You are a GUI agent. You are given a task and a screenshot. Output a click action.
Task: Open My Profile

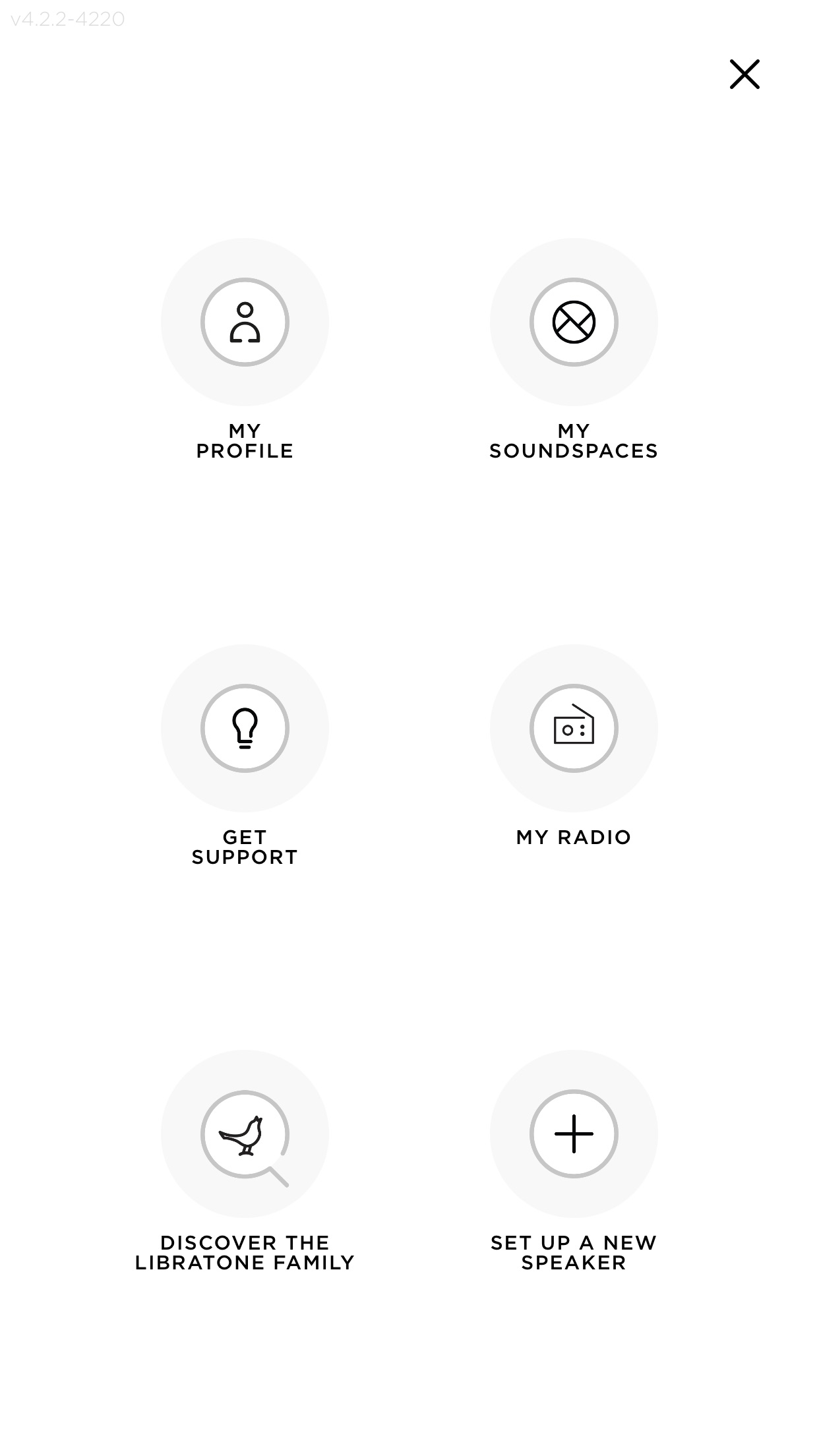coord(245,322)
